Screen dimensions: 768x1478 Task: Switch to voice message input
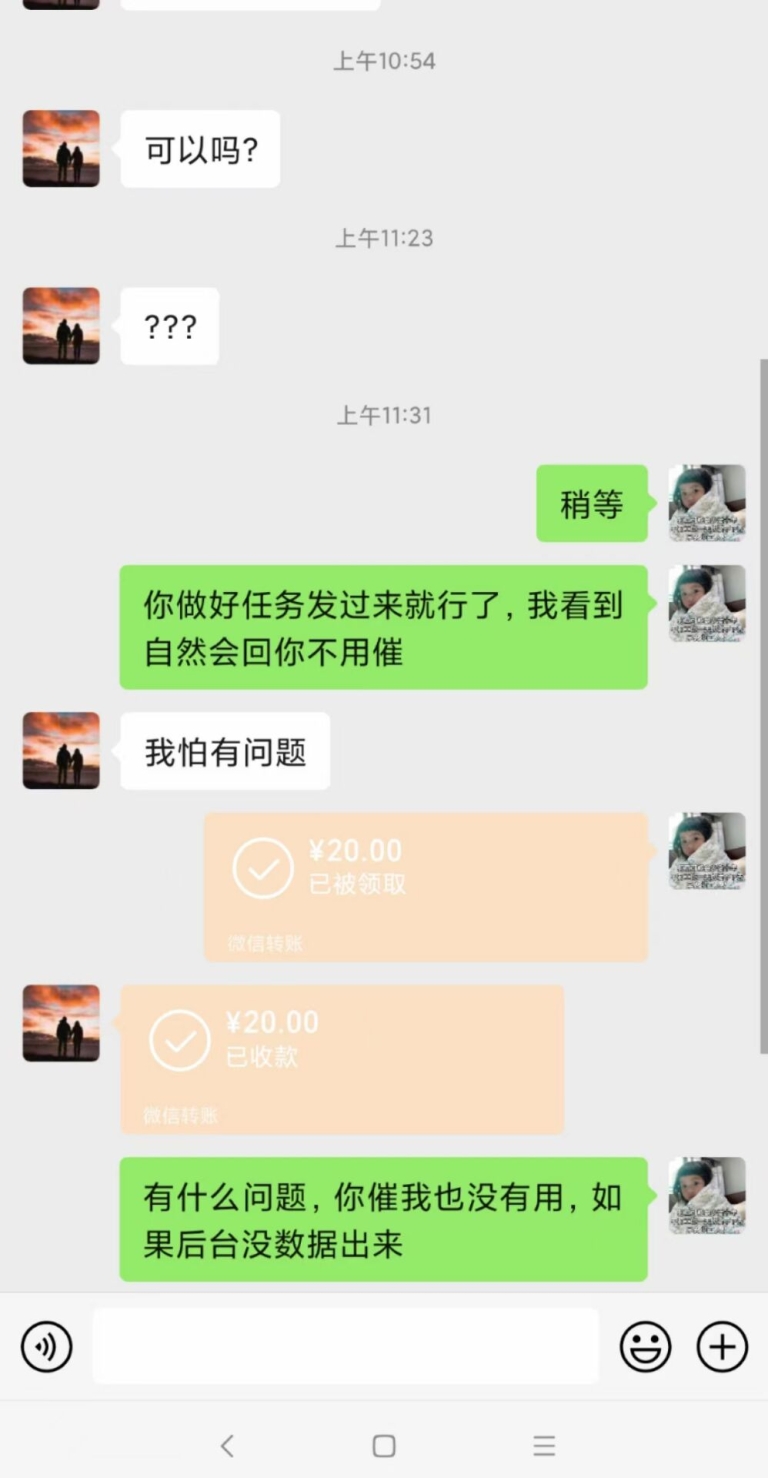(x=46, y=1346)
